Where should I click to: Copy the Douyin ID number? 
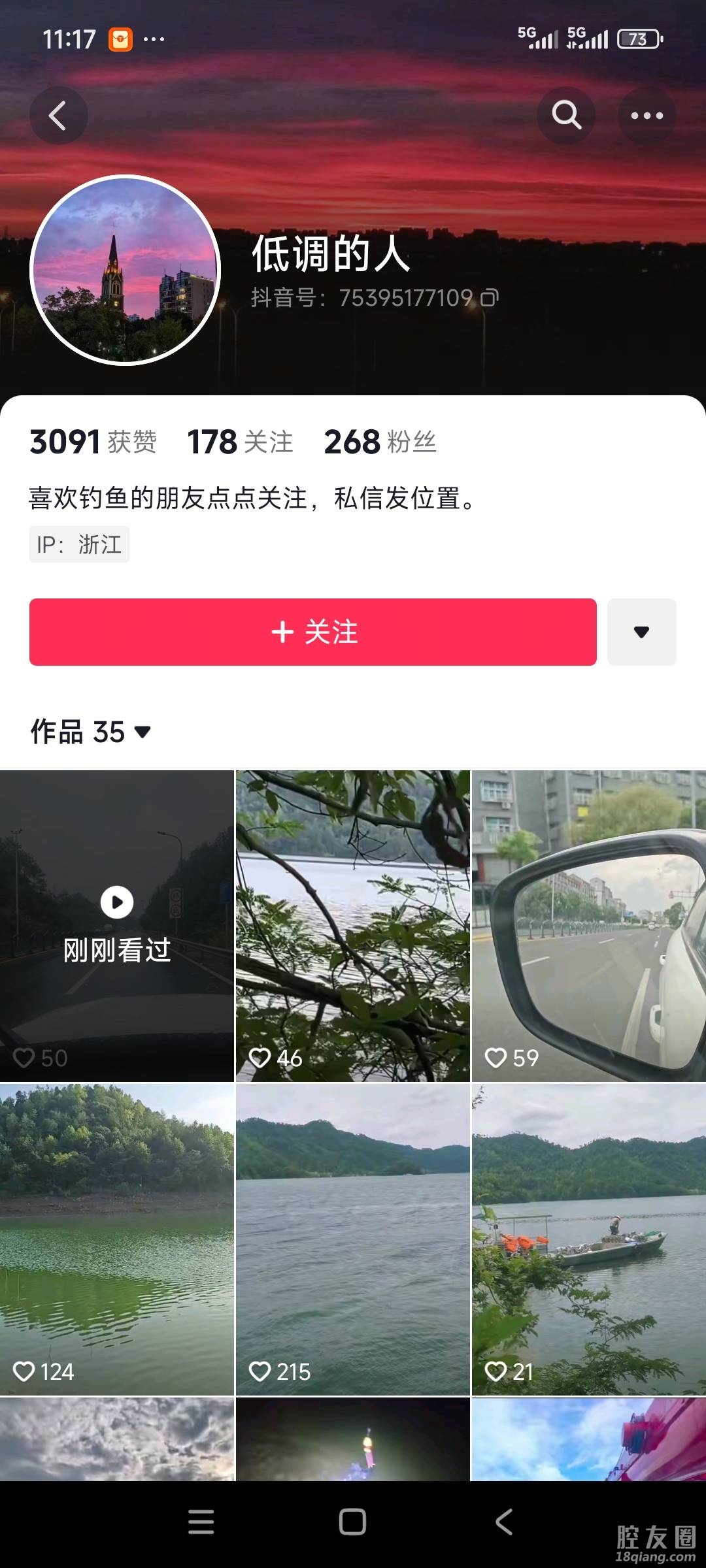(x=490, y=298)
